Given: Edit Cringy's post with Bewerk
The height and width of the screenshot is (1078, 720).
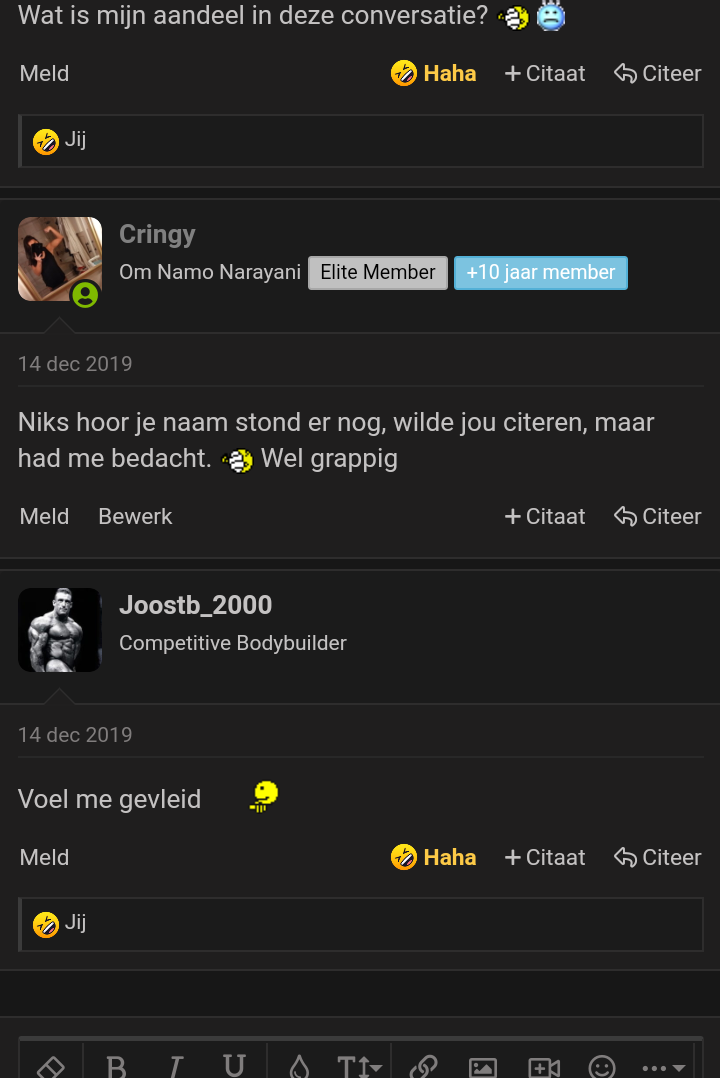Looking at the screenshot, I should coord(135,517).
